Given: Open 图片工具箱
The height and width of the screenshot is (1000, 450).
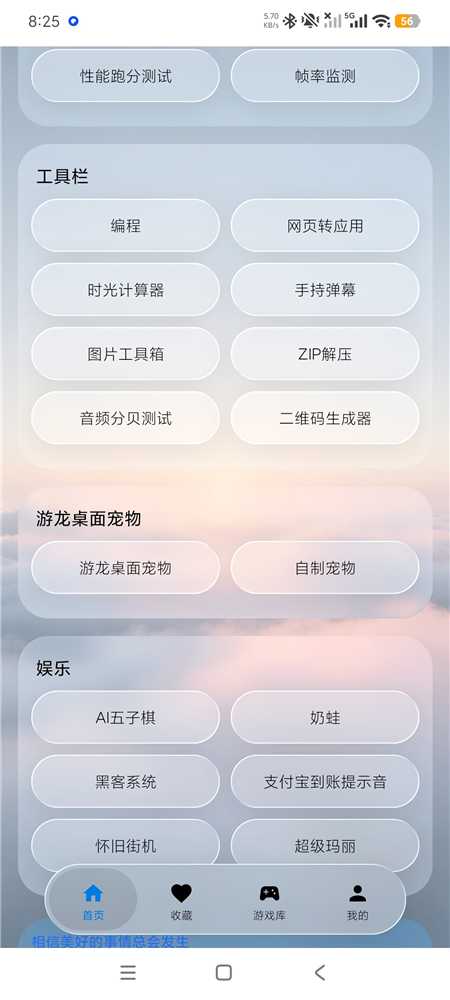Looking at the screenshot, I should coord(126,354).
